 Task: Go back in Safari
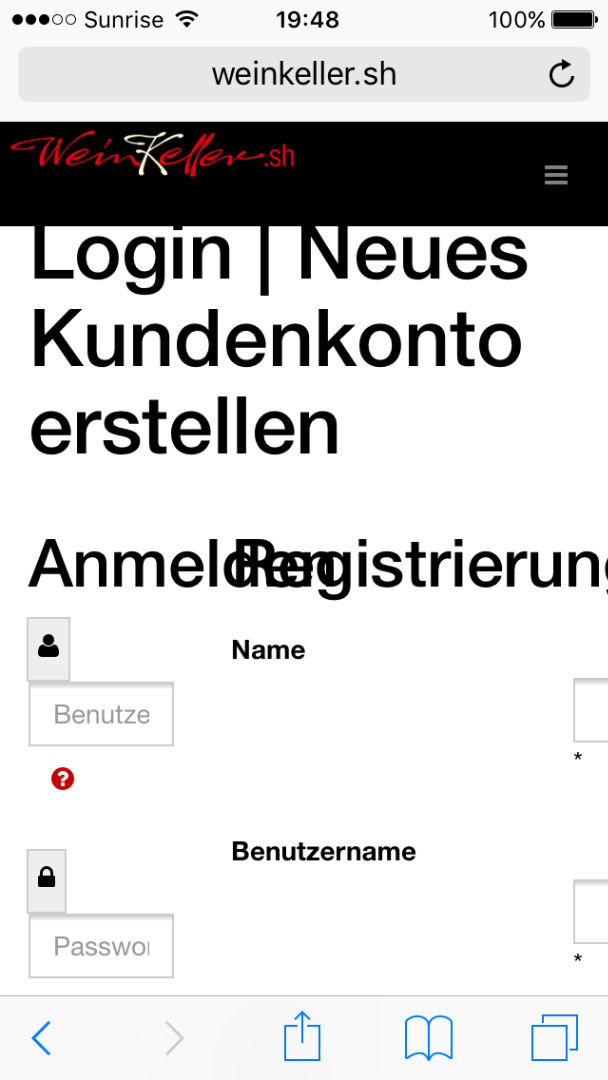click(x=41, y=1038)
